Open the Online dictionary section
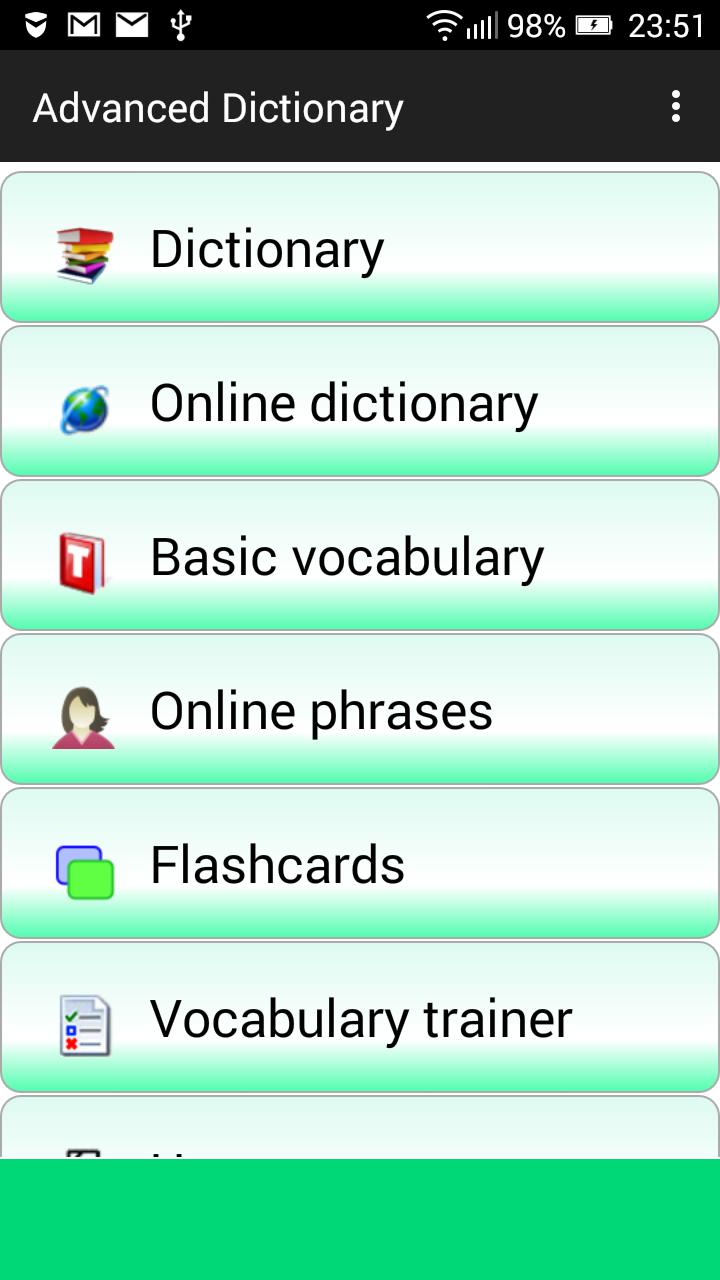Screen dimensions: 720x1280 (x=360, y=401)
